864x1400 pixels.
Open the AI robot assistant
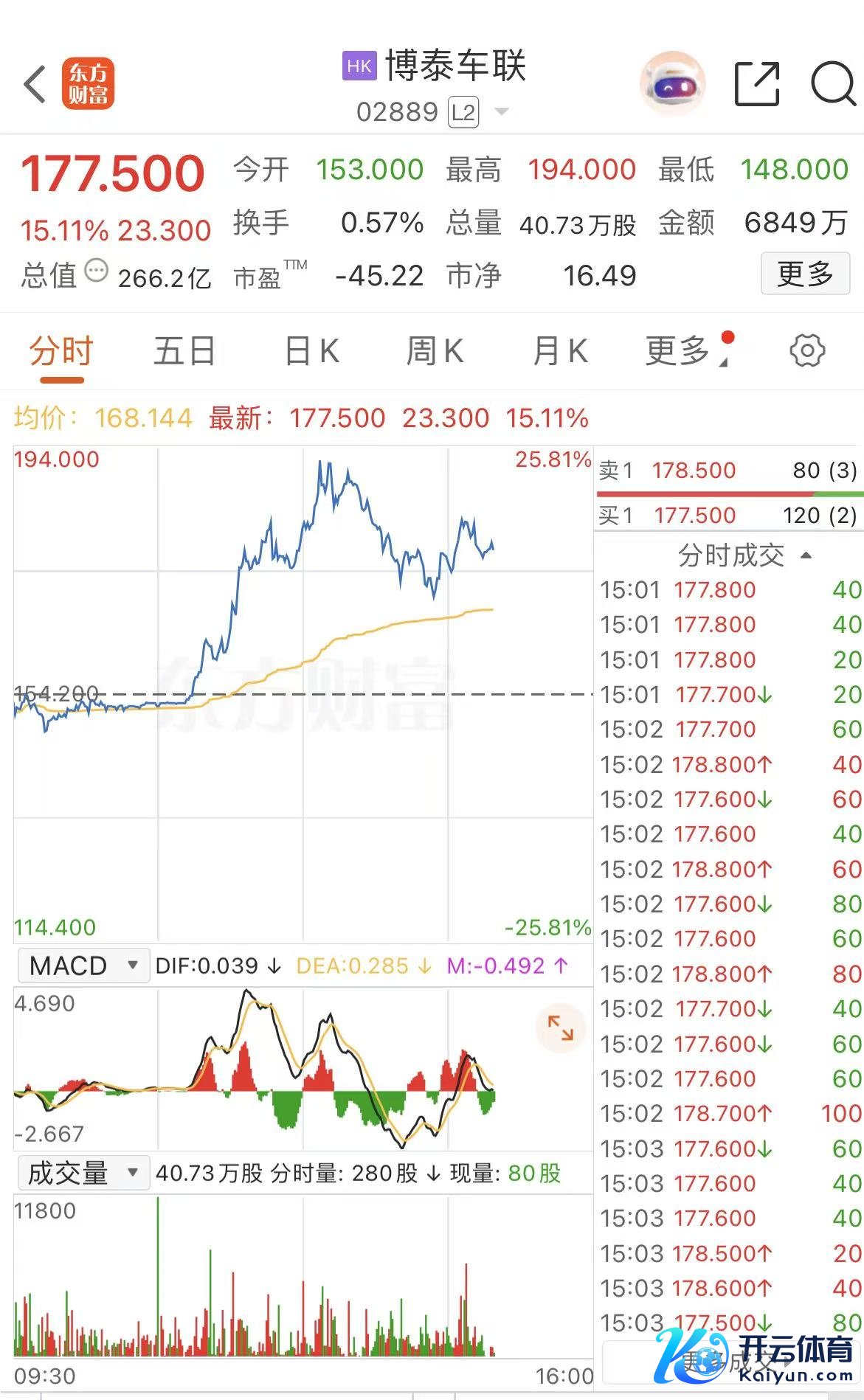[x=671, y=84]
